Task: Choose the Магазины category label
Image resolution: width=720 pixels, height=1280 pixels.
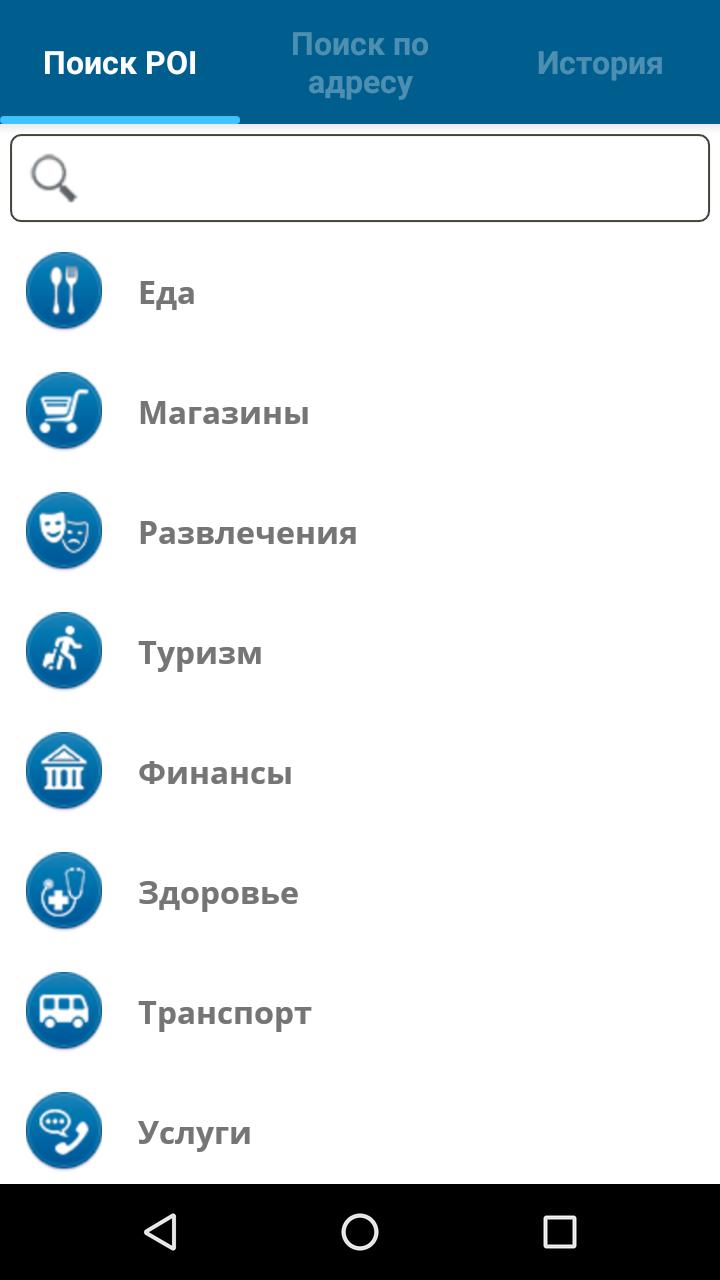Action: point(224,411)
